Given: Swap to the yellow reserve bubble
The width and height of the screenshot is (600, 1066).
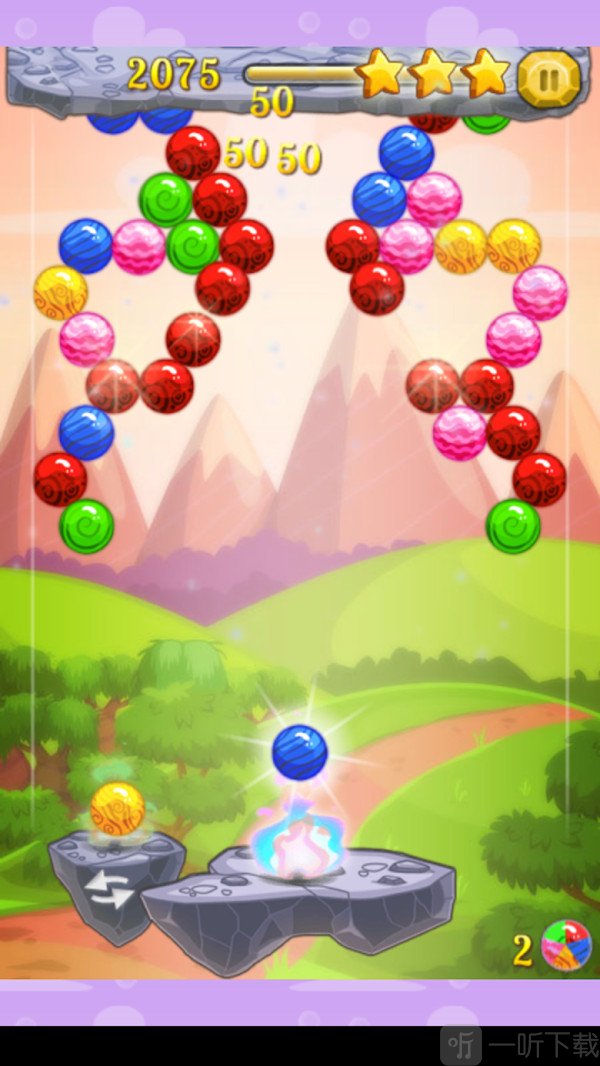Looking at the screenshot, I should [117, 810].
